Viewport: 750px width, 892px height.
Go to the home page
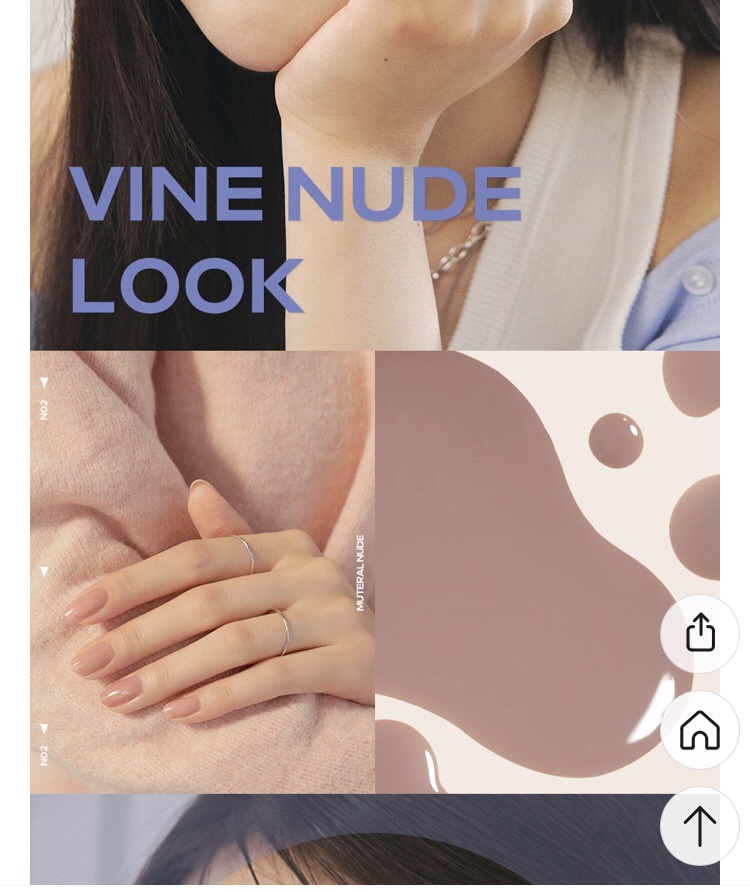tap(699, 730)
